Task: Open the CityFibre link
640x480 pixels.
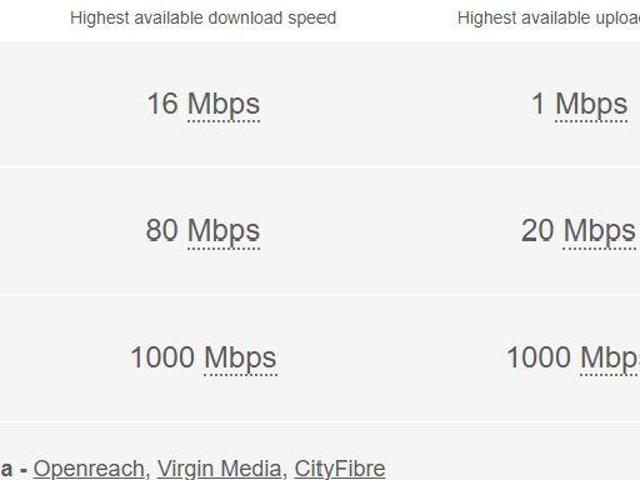Action: click(339, 468)
